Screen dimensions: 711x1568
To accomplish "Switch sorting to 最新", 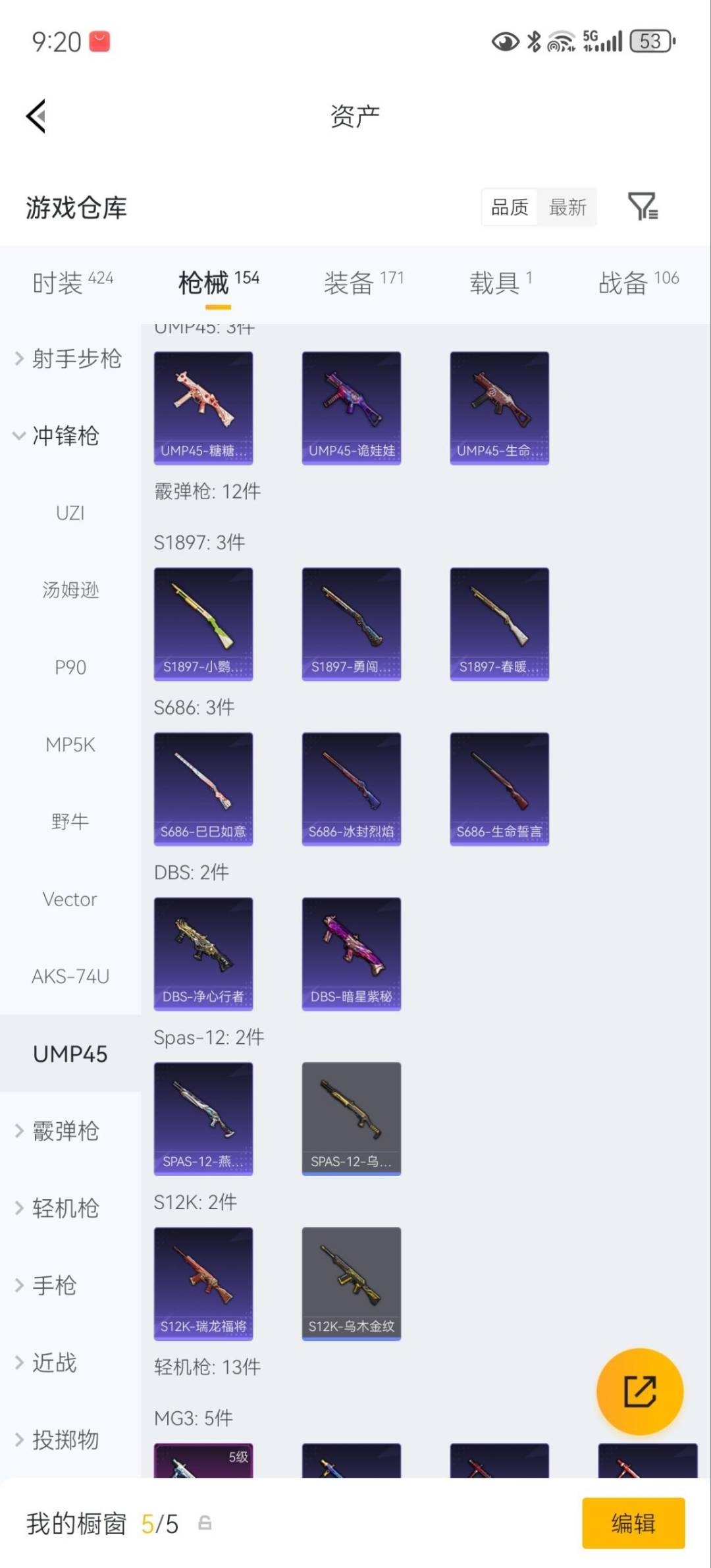I will 567,208.
